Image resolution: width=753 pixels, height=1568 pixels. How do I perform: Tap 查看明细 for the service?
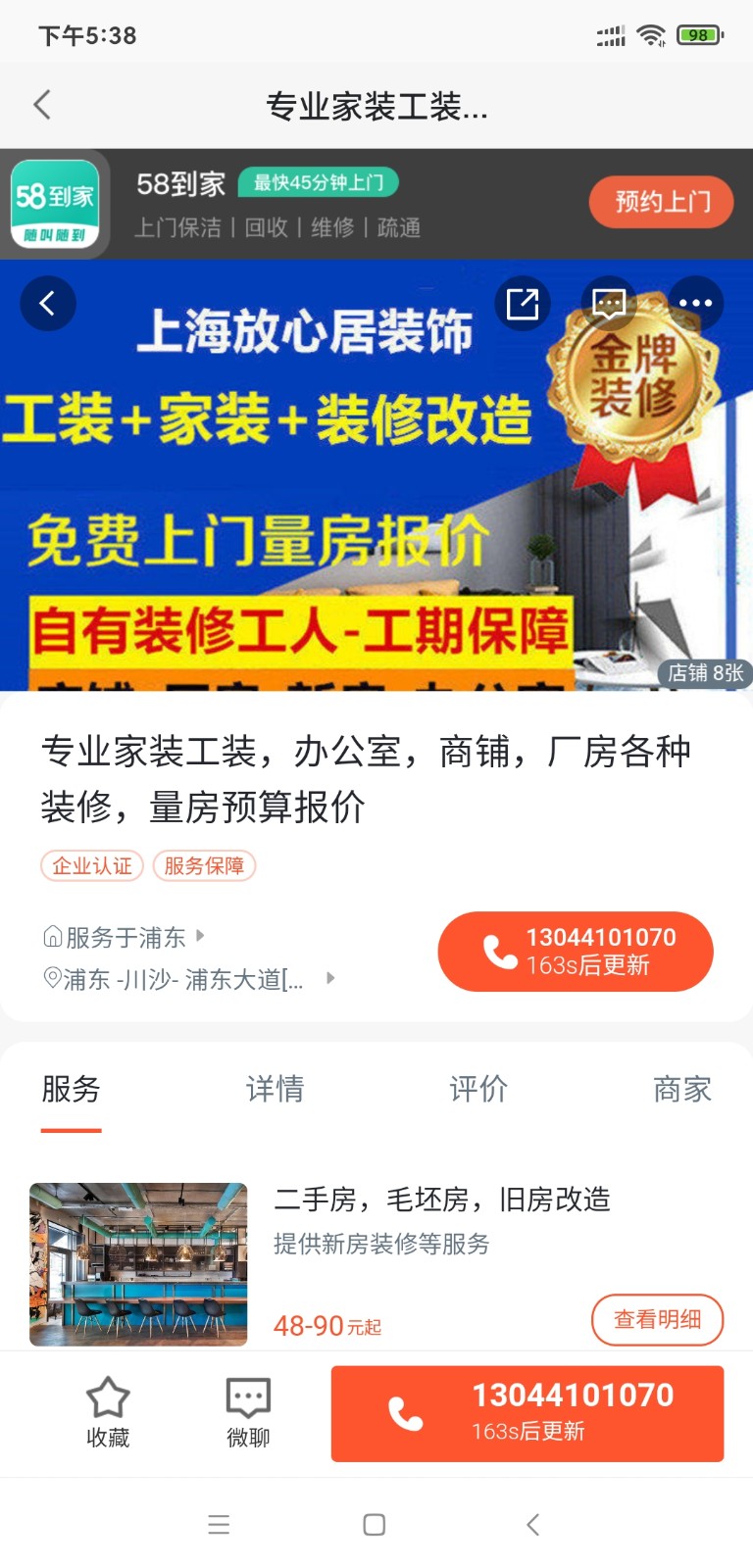click(657, 1320)
